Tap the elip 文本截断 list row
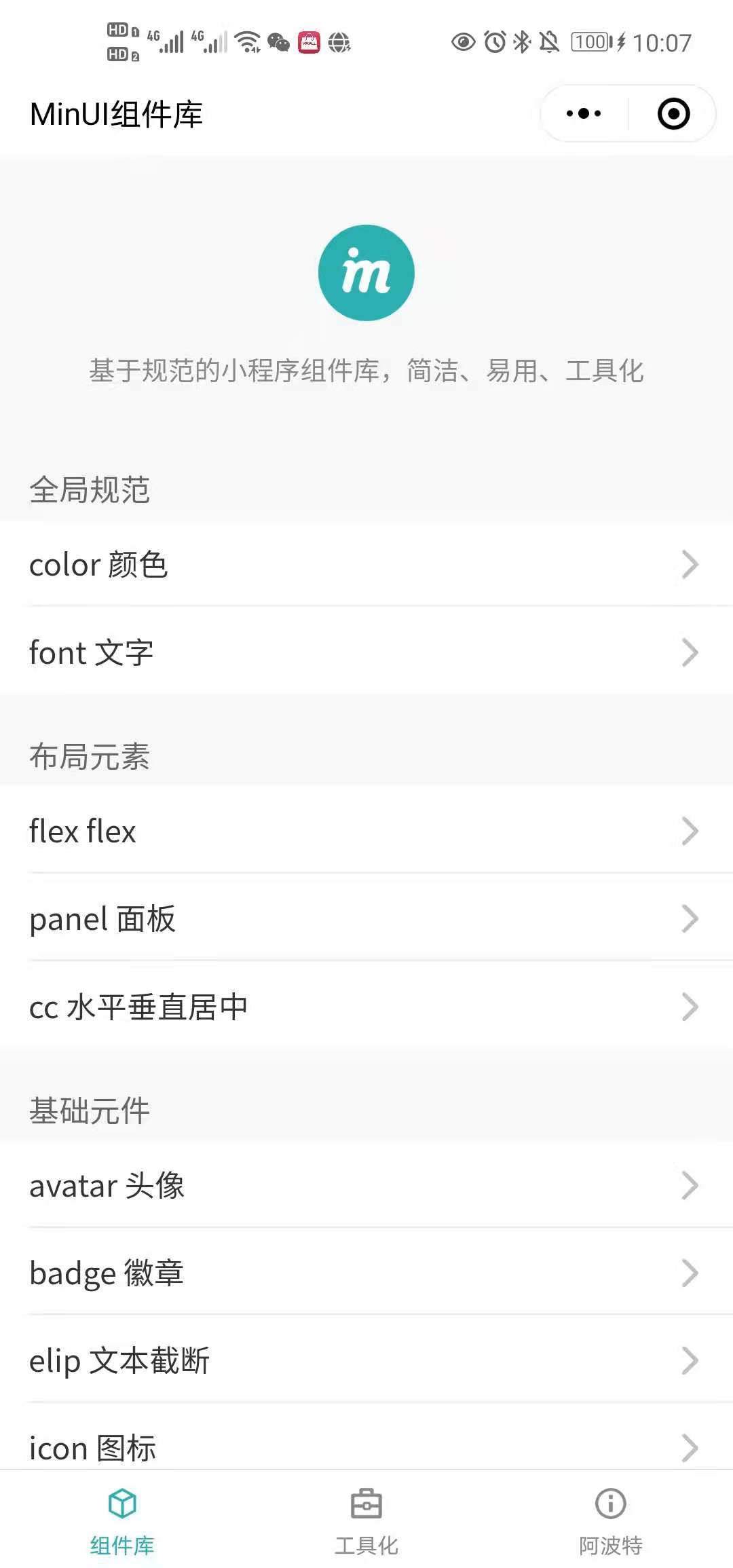 [366, 1360]
